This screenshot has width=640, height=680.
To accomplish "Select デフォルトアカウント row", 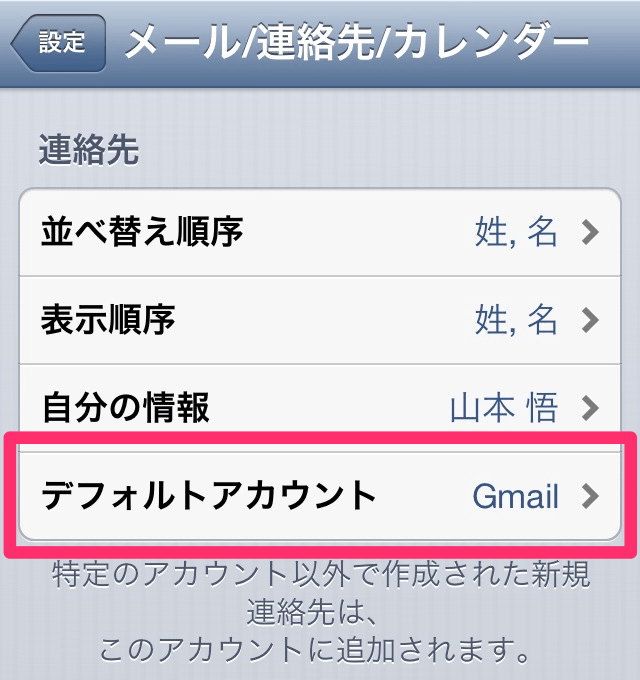I will (x=320, y=495).
